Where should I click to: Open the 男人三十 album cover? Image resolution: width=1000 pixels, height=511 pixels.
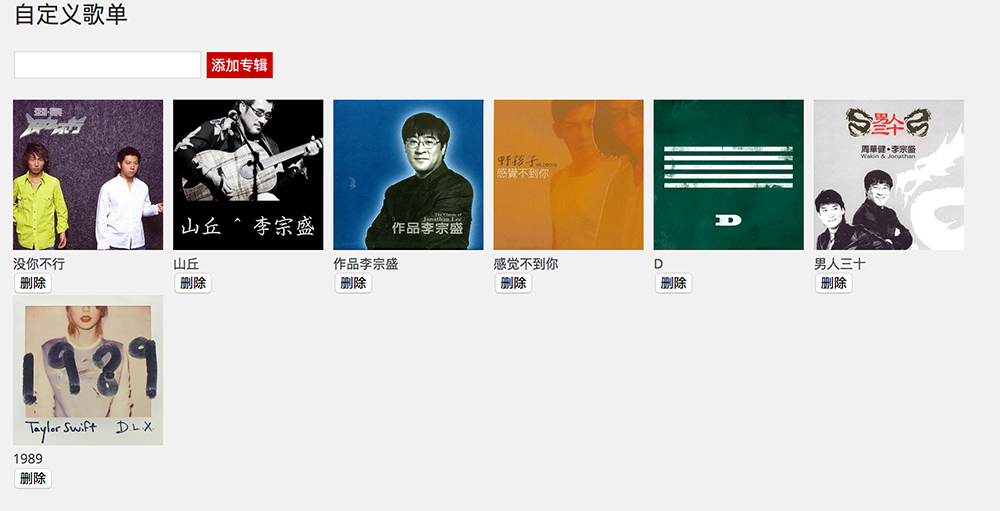pos(888,175)
